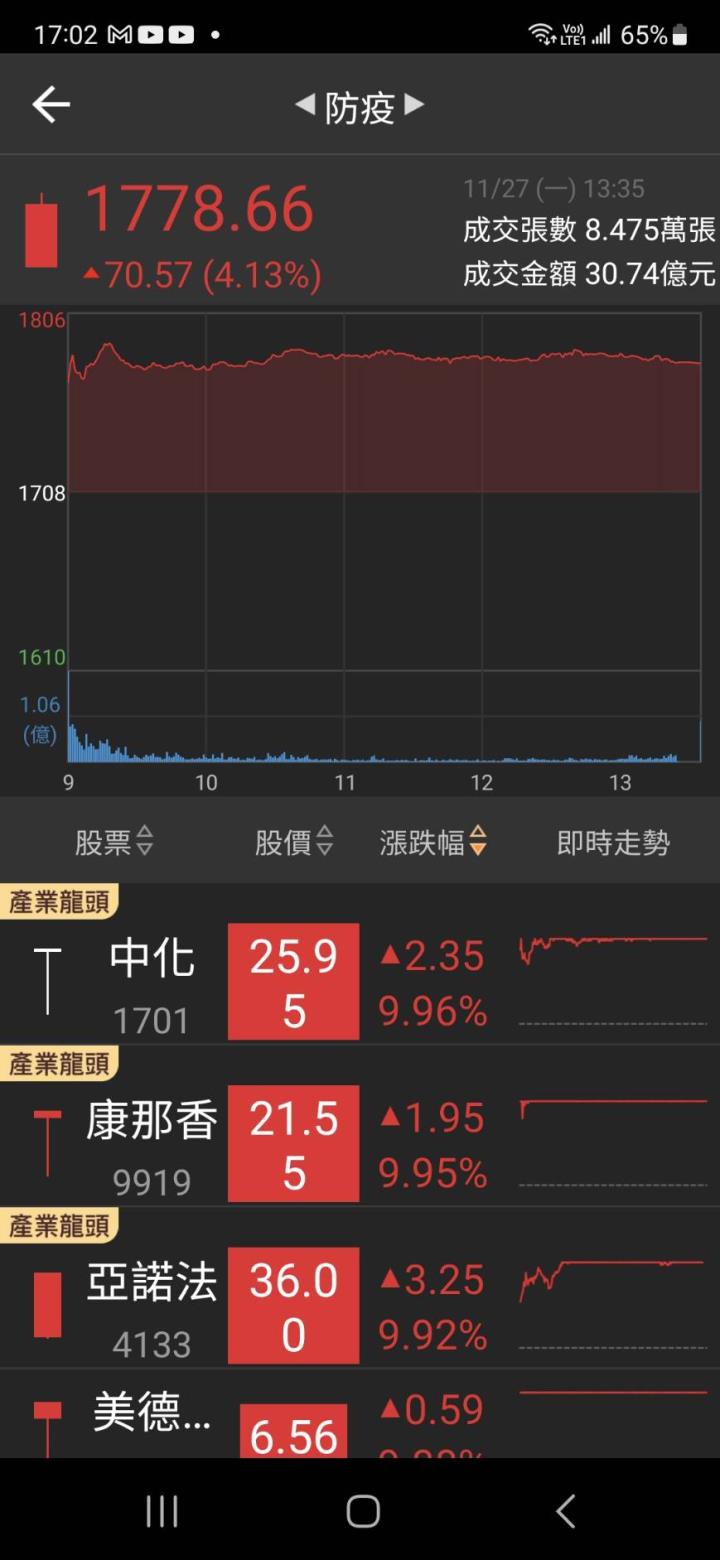Screen dimensions: 720x1560
Task: Switch to the next sector with the right triangle
Action: [414, 104]
